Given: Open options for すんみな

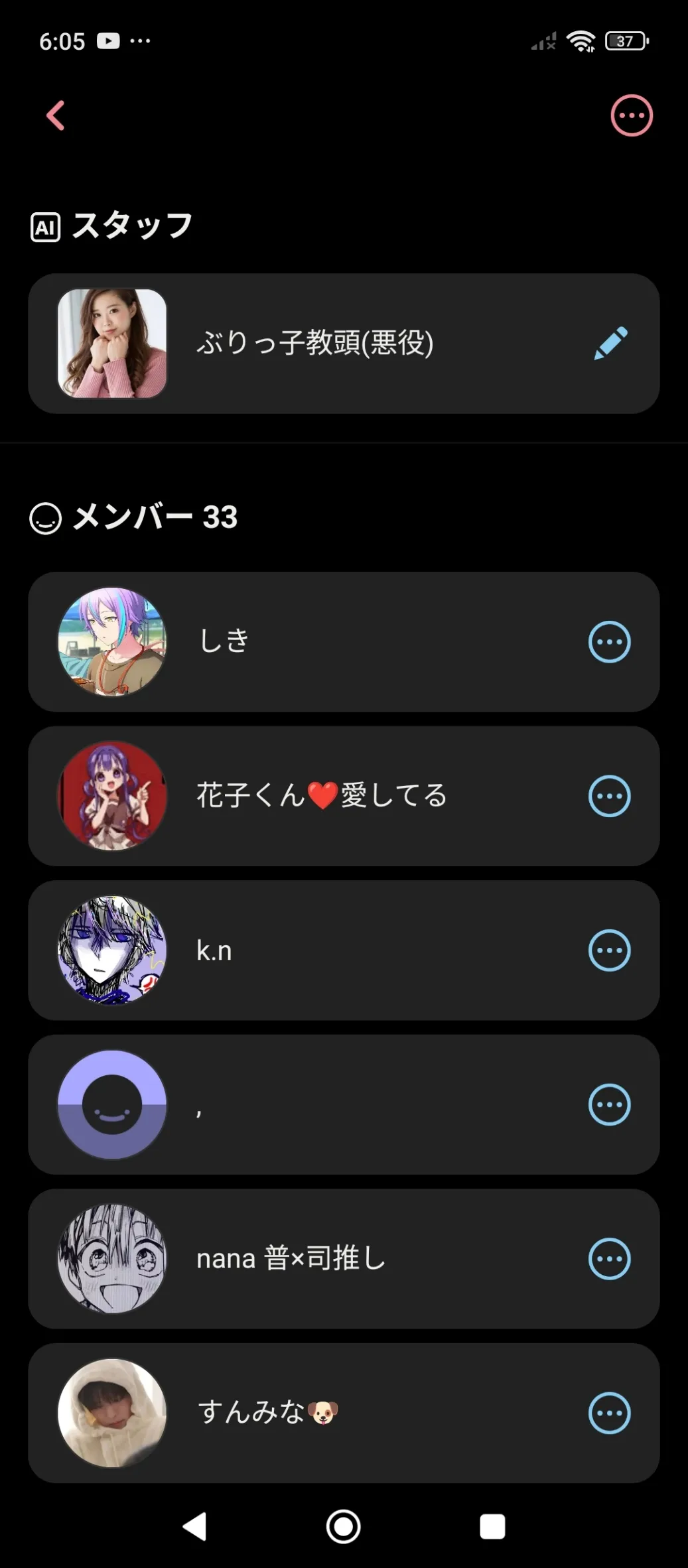Looking at the screenshot, I should tap(609, 1413).
